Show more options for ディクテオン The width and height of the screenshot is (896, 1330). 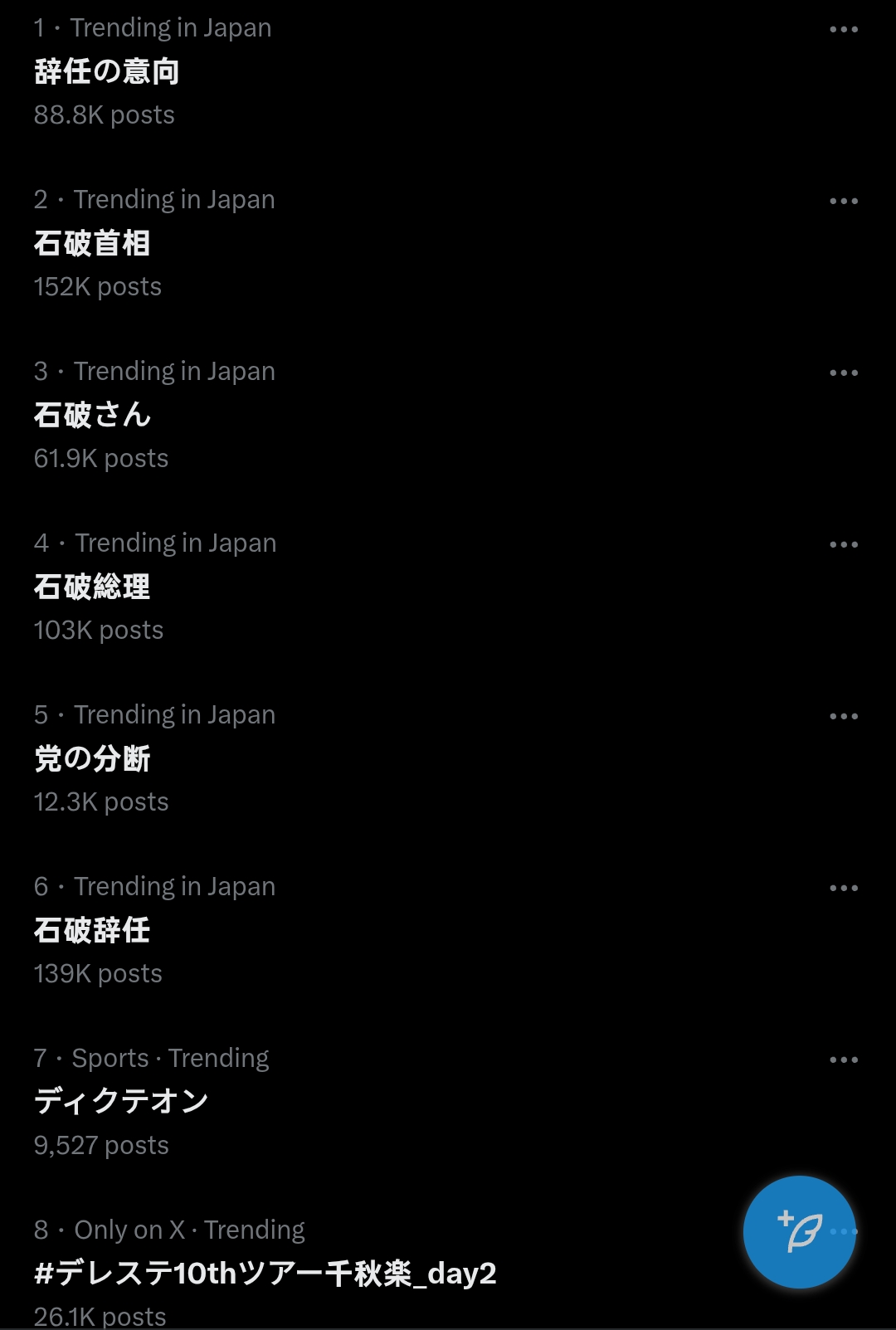tap(844, 1060)
